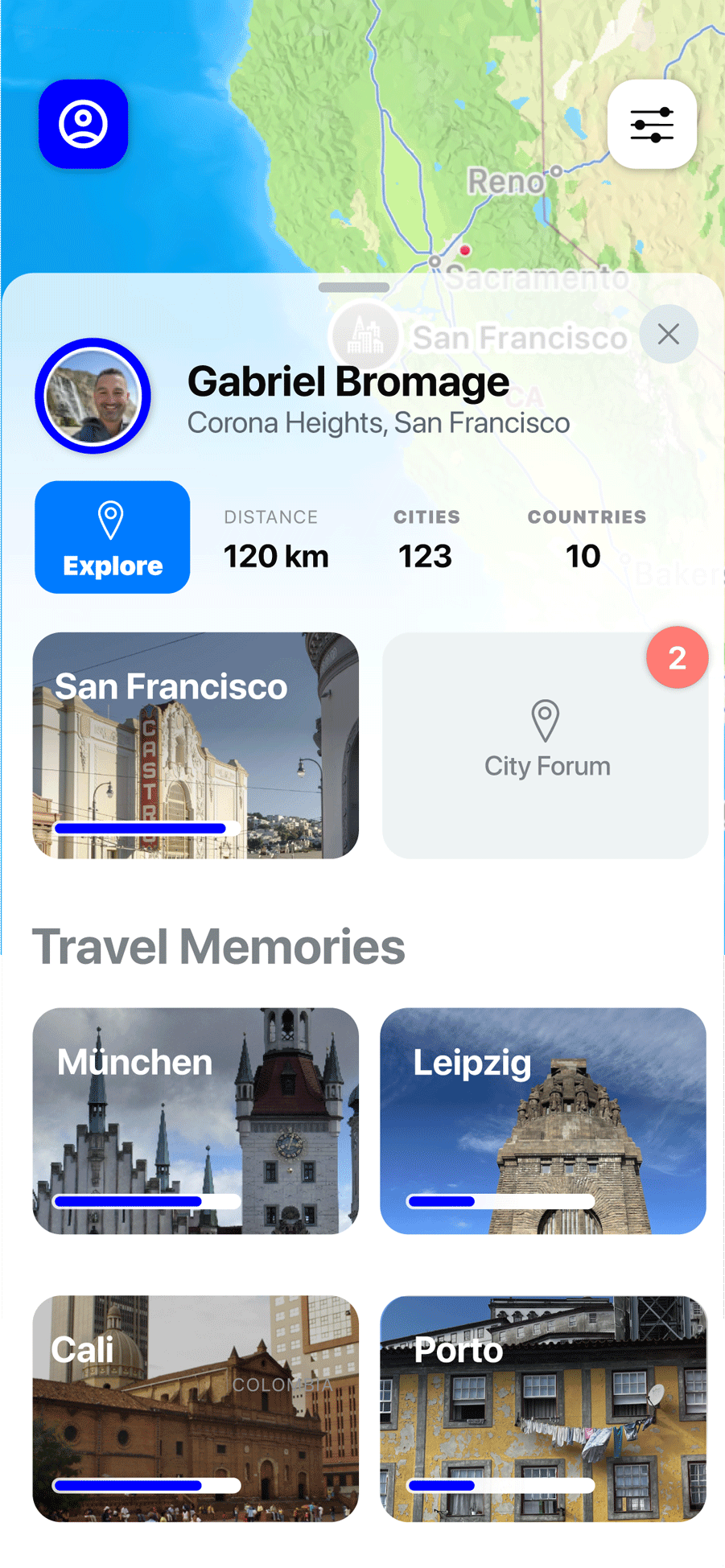
Task: Open the Cali travel memory
Action: click(196, 1408)
